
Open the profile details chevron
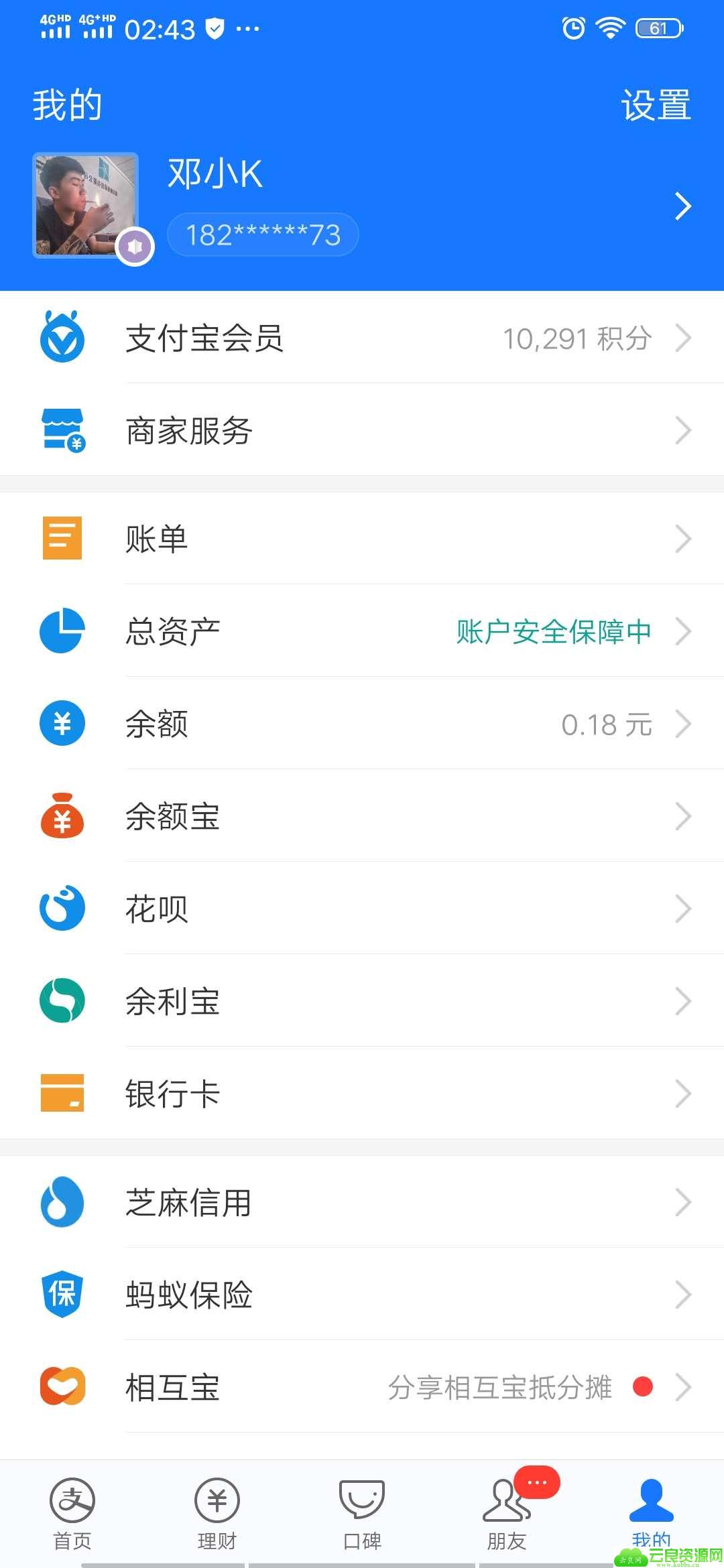pyautogui.click(x=682, y=206)
